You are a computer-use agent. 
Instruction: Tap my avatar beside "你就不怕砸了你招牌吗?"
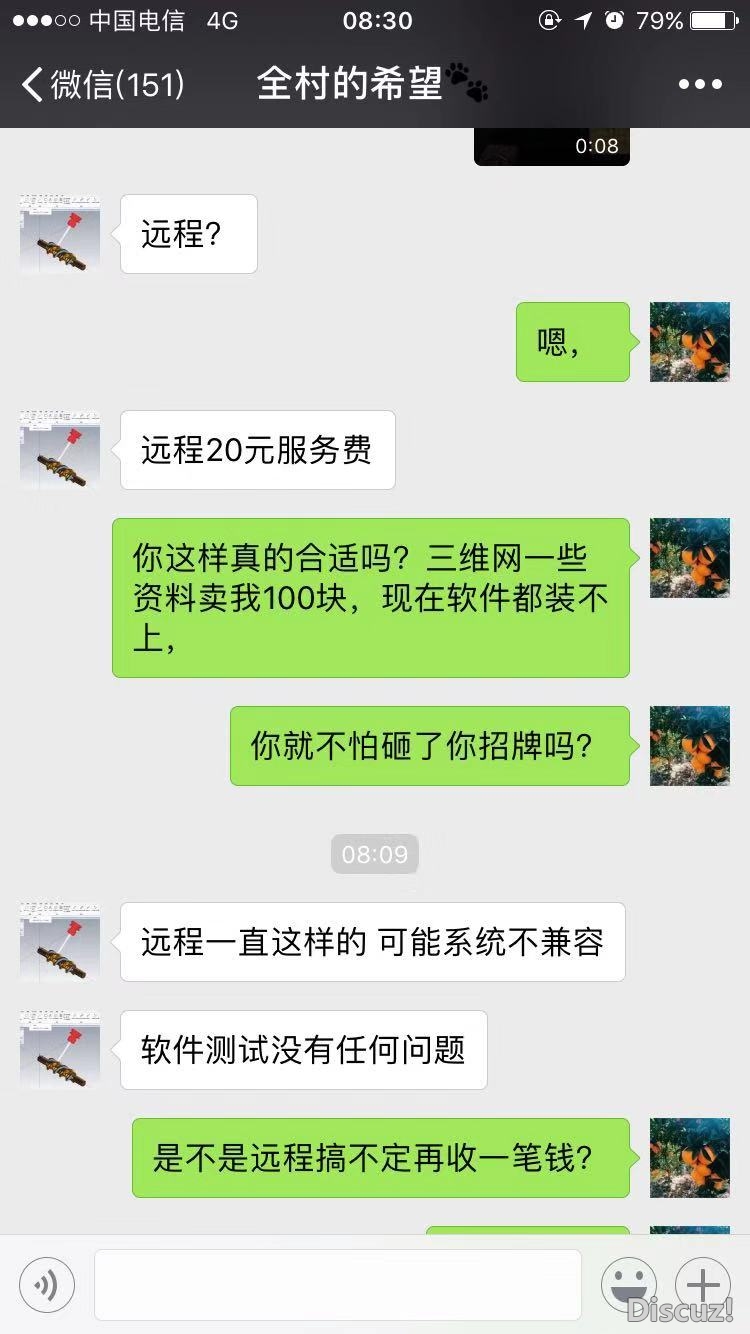click(690, 746)
